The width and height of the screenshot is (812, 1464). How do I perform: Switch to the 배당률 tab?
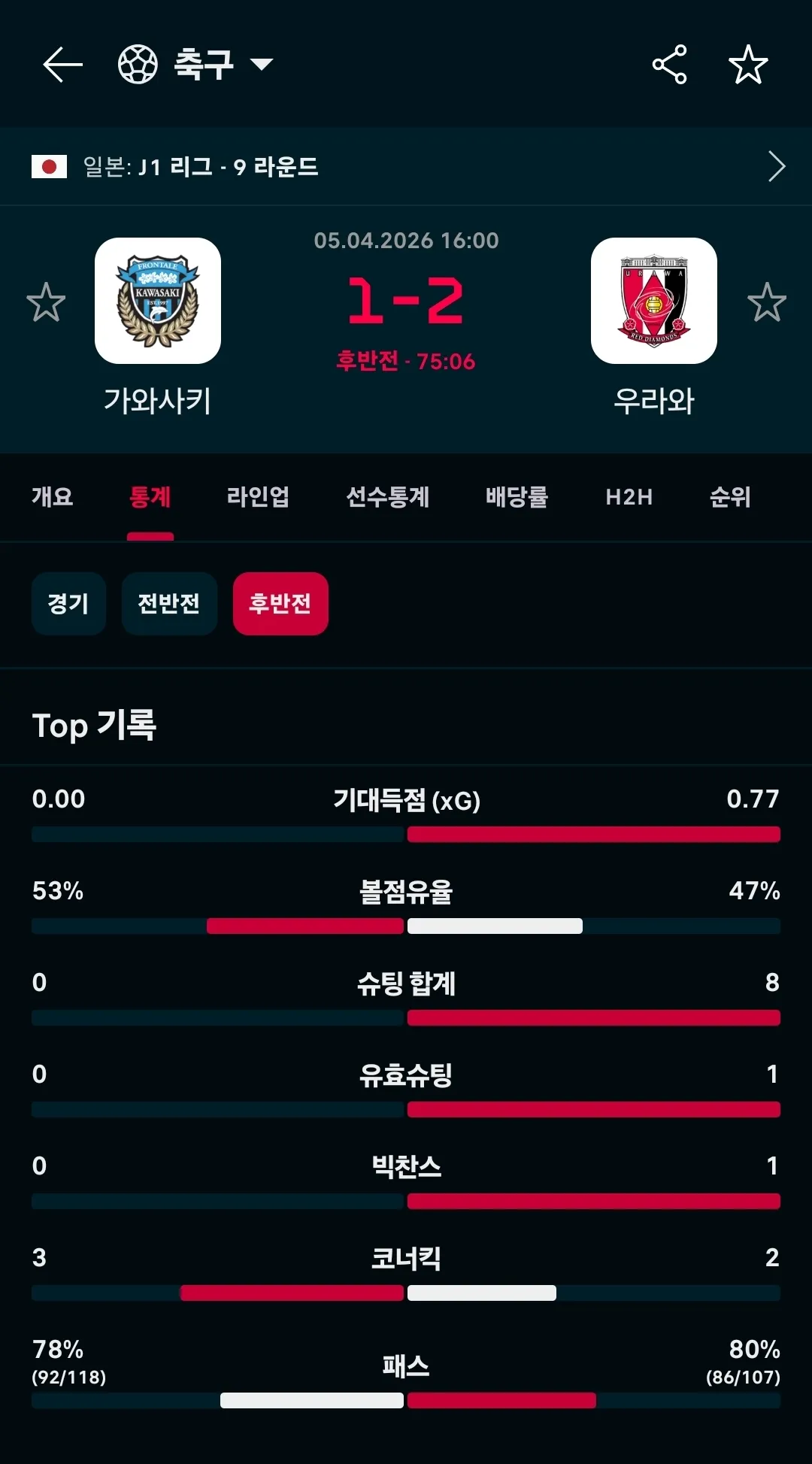click(x=517, y=497)
